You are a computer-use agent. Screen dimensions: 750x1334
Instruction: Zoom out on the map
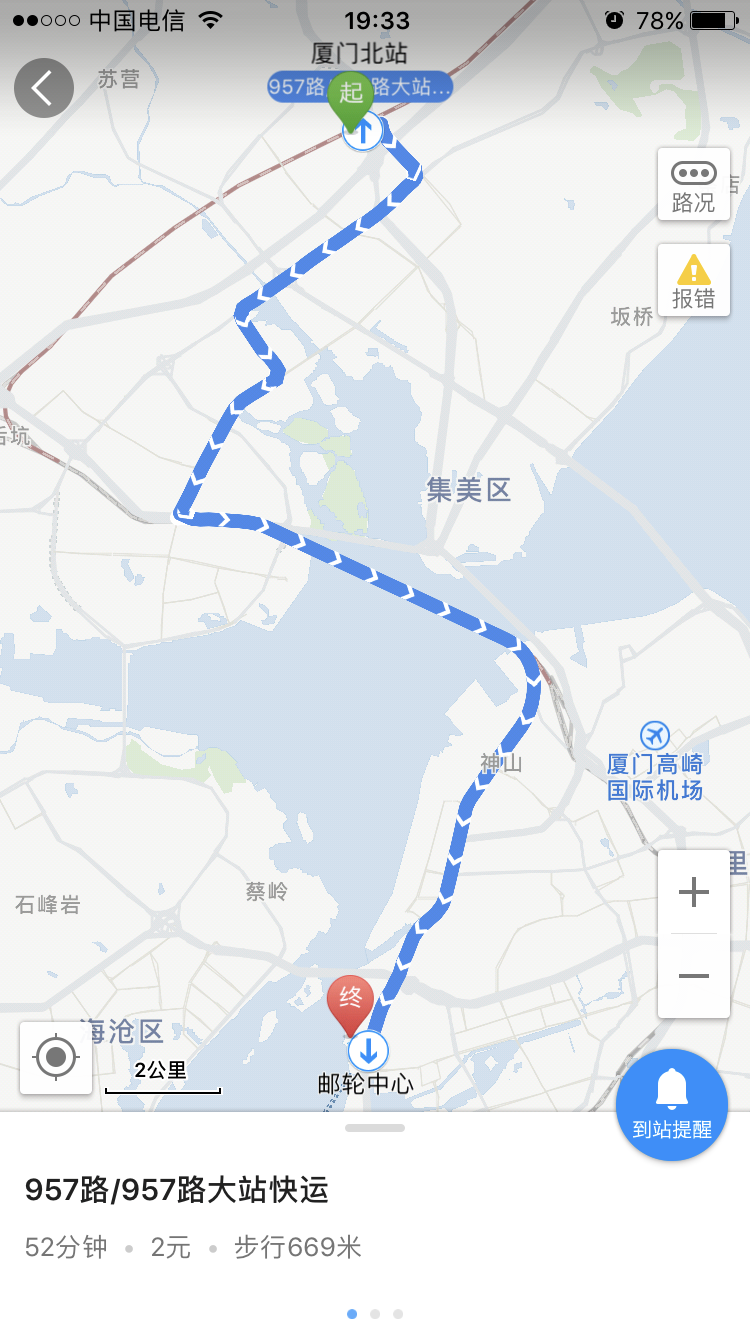tap(693, 976)
